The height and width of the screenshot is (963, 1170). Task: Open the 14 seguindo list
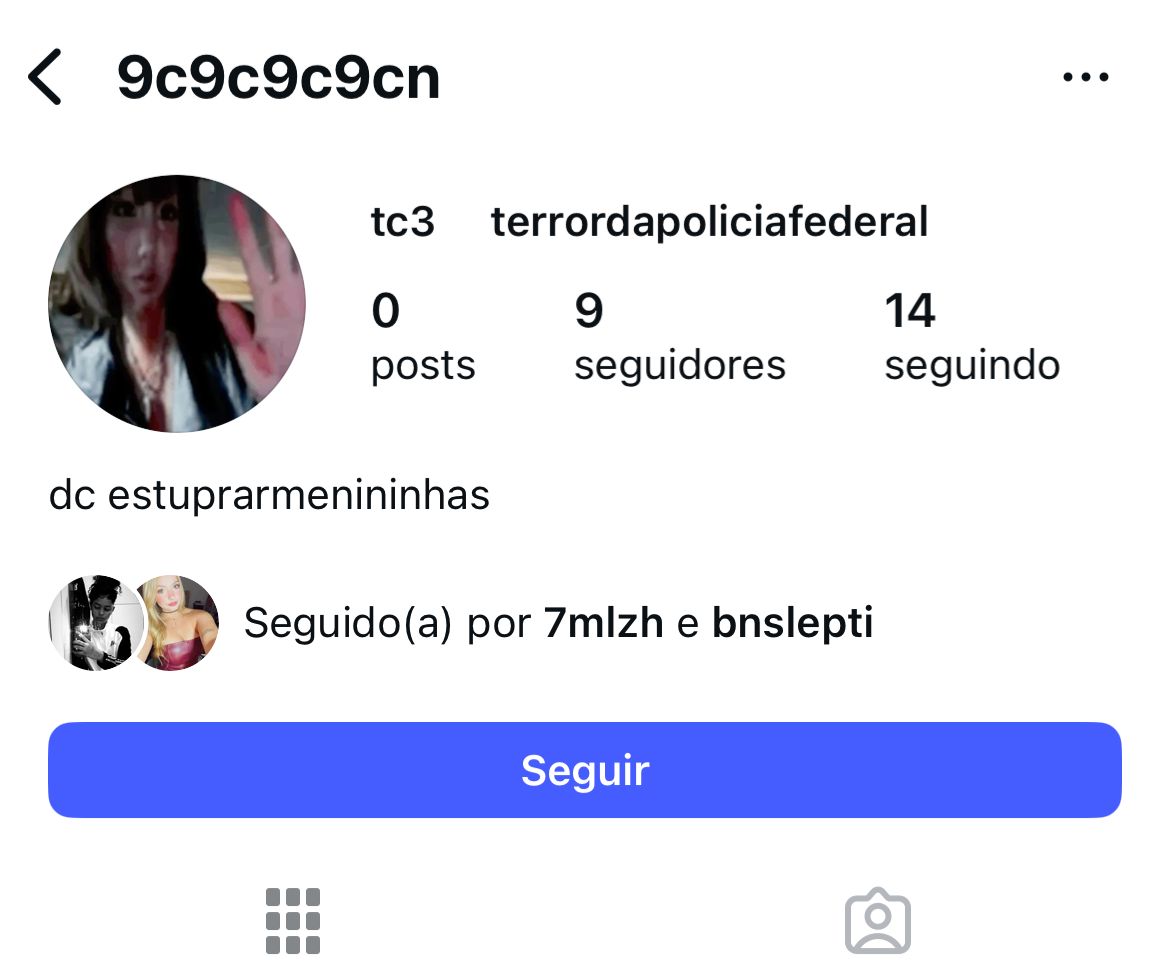971,338
